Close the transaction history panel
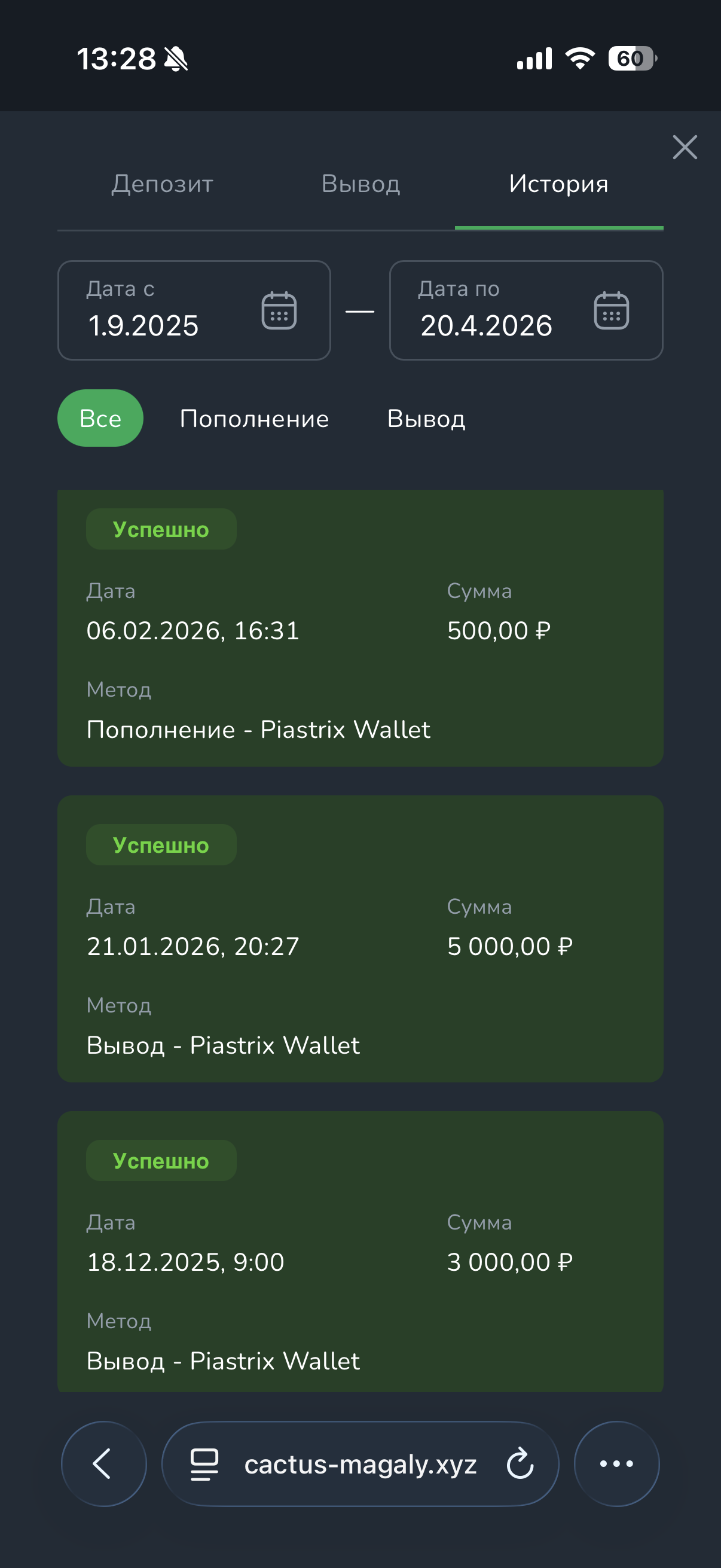This screenshot has width=721, height=1568. click(685, 147)
